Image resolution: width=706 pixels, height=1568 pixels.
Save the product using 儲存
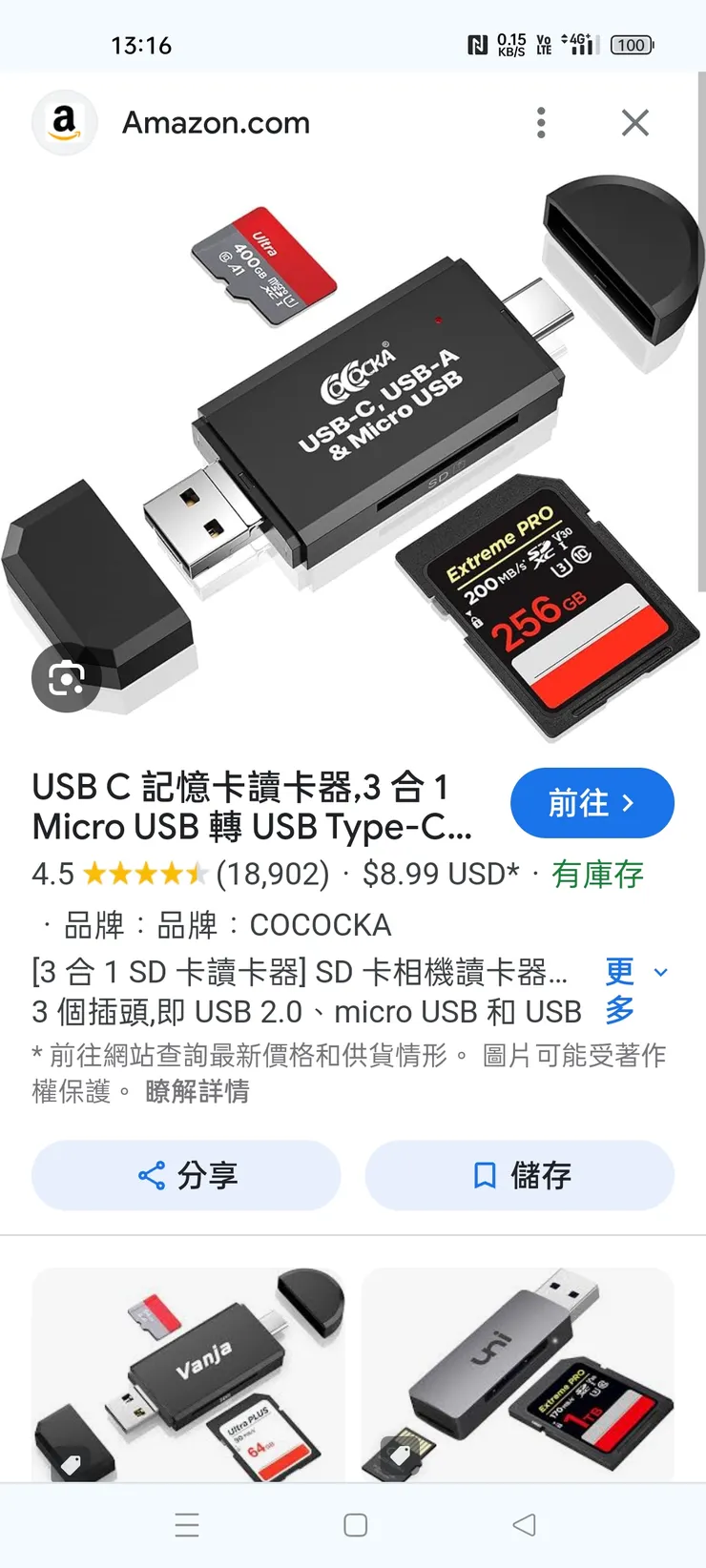click(x=520, y=1176)
